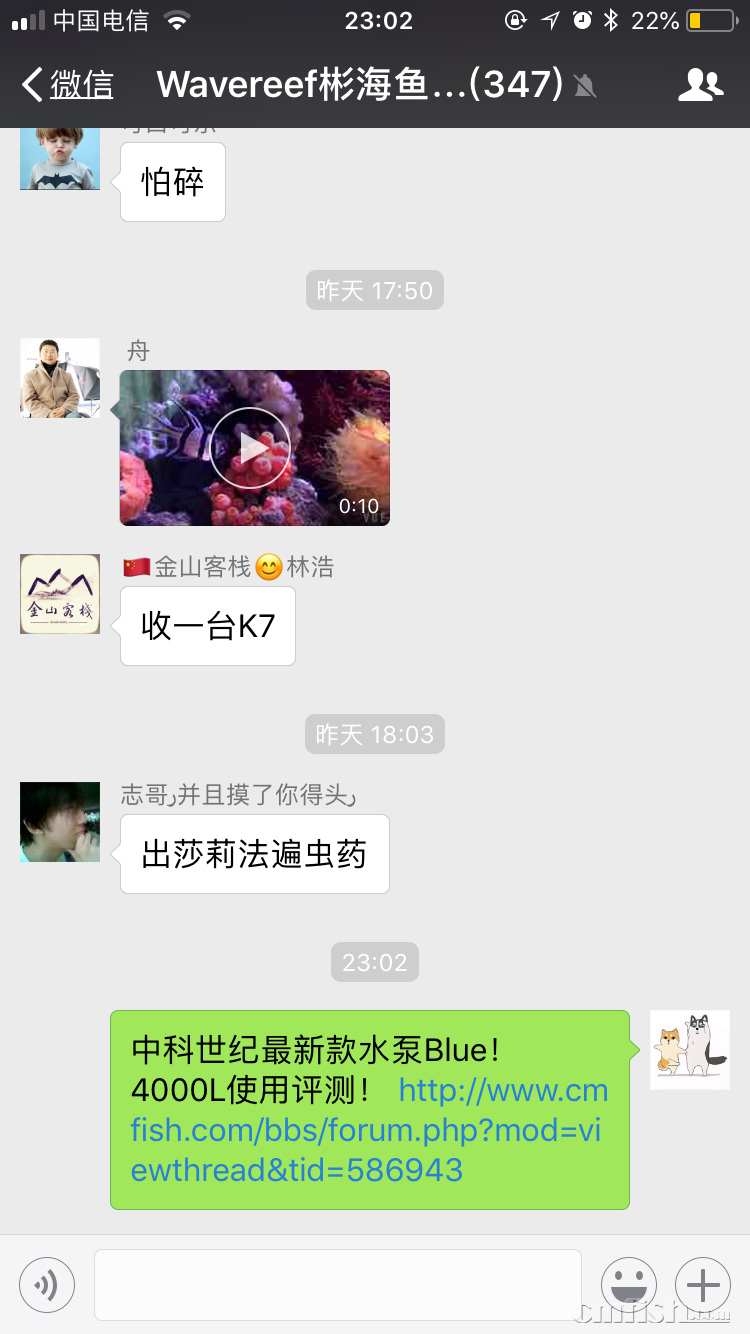Open your own cat-and-dog avatar
Screen dimensions: 750x1334
(690, 1049)
